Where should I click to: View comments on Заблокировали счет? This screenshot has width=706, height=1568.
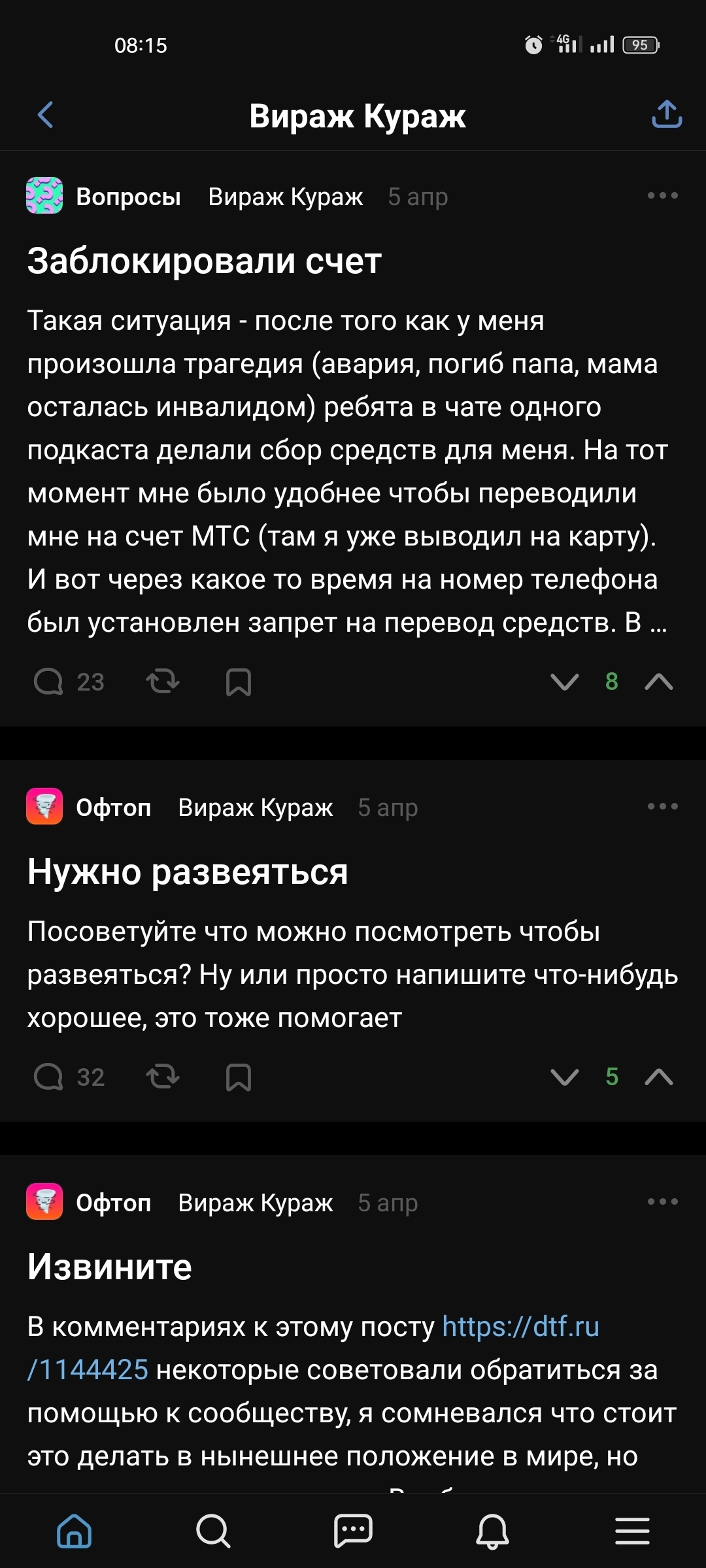pyautogui.click(x=68, y=681)
